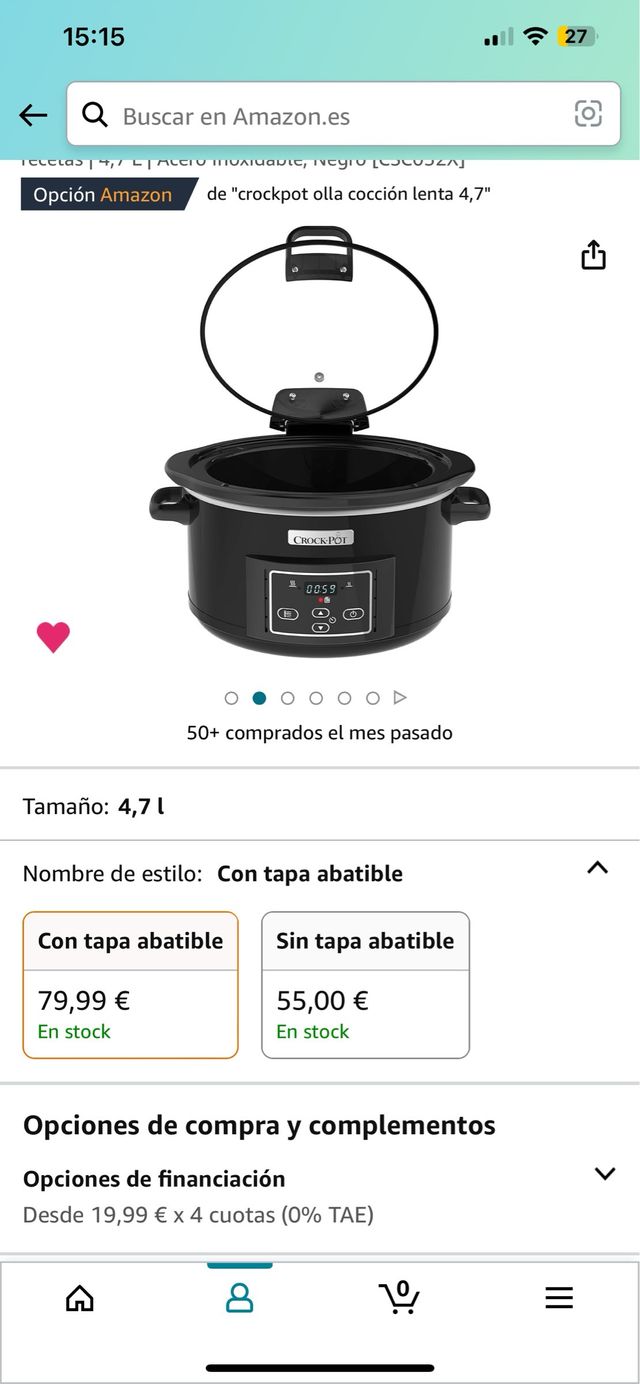
Task: Expand Opciones de financiación details
Action: click(x=604, y=1174)
